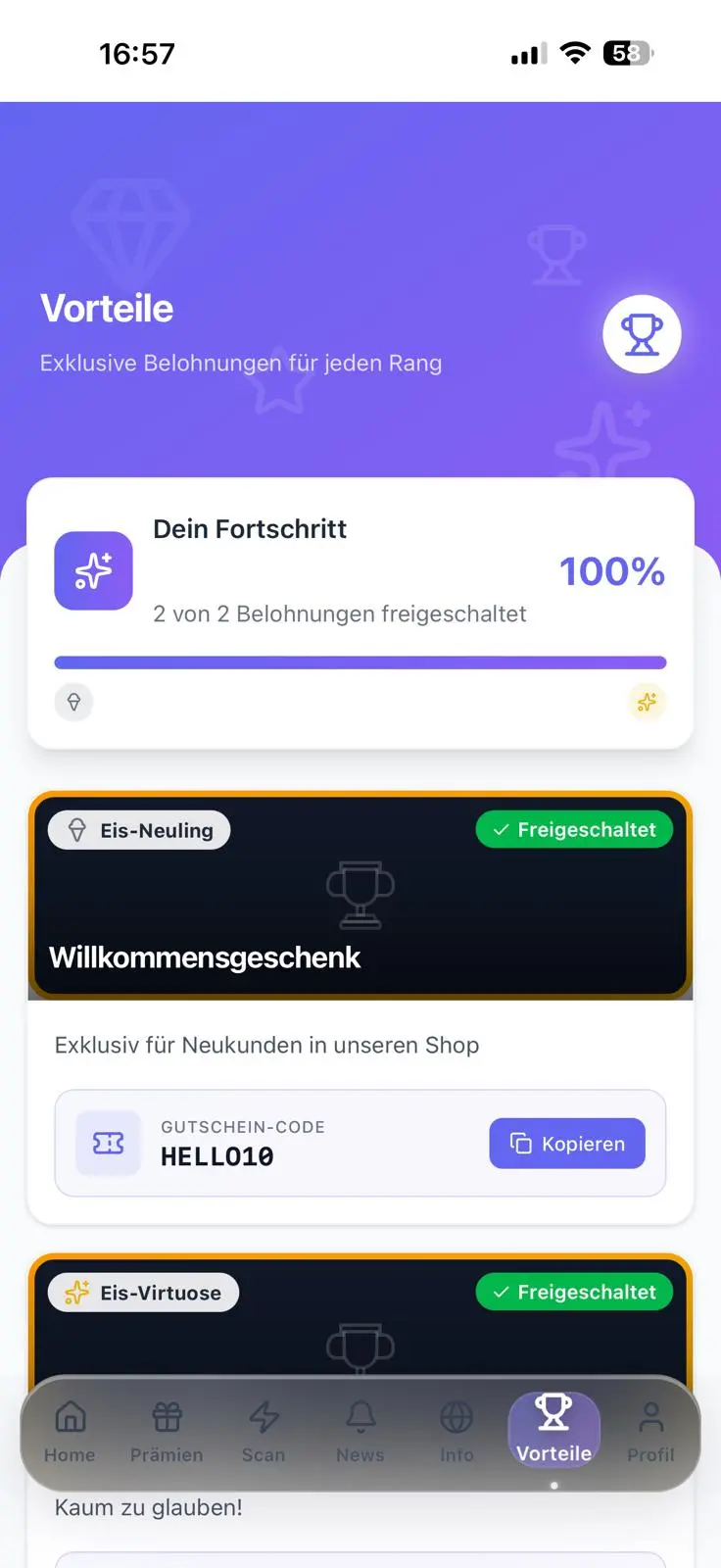The height and width of the screenshot is (1568, 721).
Task: Switch to the Scan tab
Action: [x=264, y=1432]
